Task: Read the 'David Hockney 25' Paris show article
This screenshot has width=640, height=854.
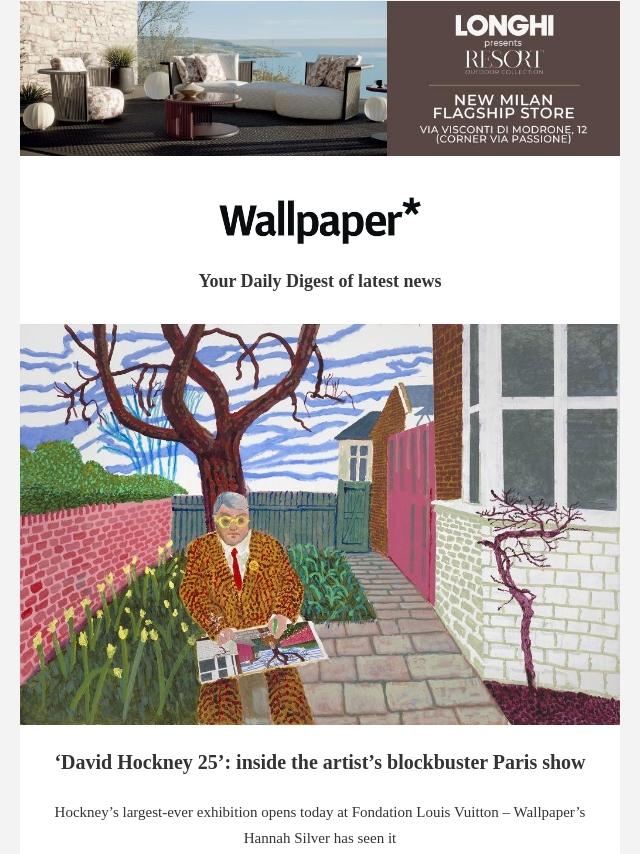Action: tap(320, 762)
